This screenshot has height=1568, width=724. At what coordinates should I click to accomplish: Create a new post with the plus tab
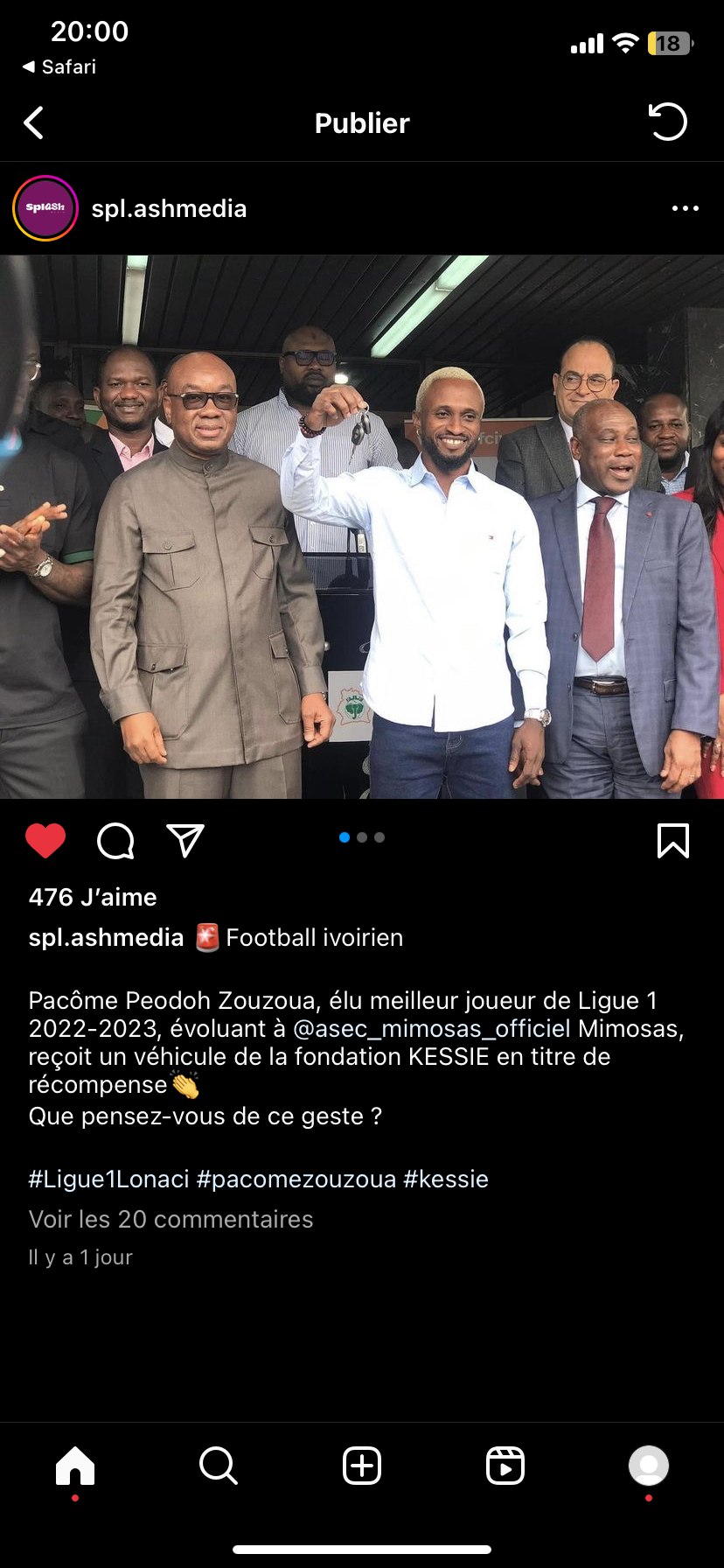point(362,1465)
